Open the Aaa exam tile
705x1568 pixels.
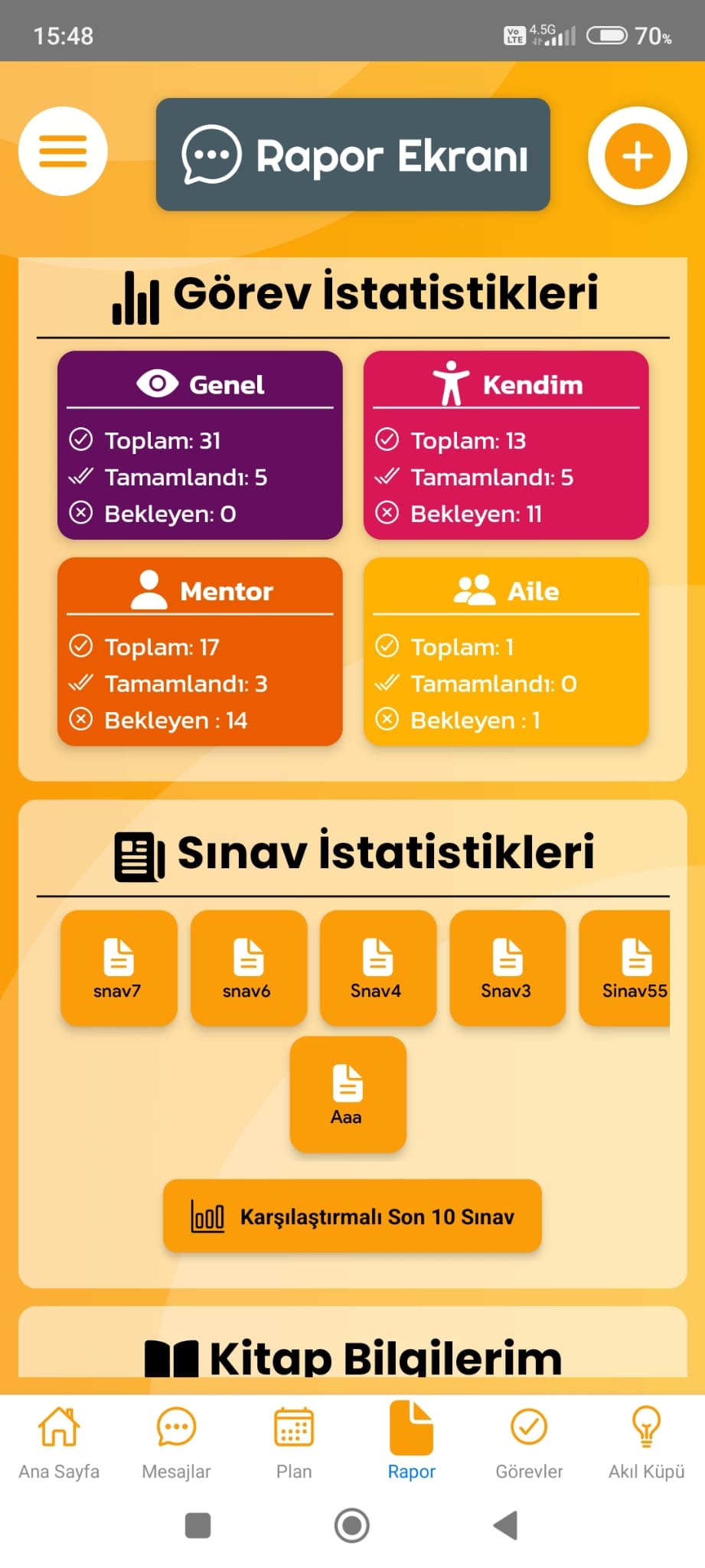348,1094
